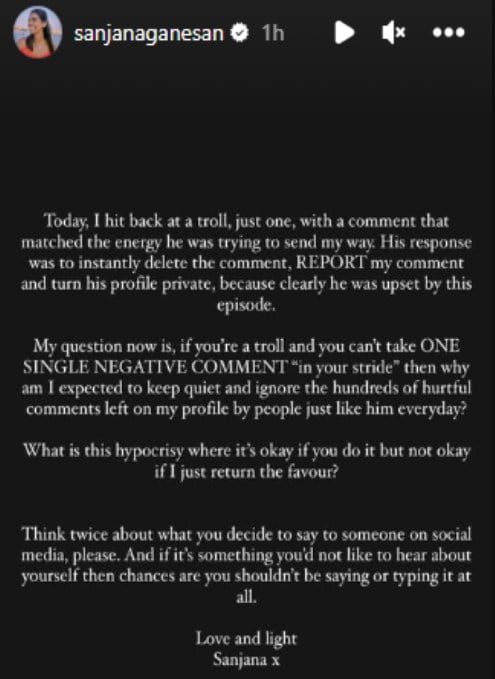Resume story playback with play button
The height and width of the screenshot is (679, 495).
tap(344, 32)
